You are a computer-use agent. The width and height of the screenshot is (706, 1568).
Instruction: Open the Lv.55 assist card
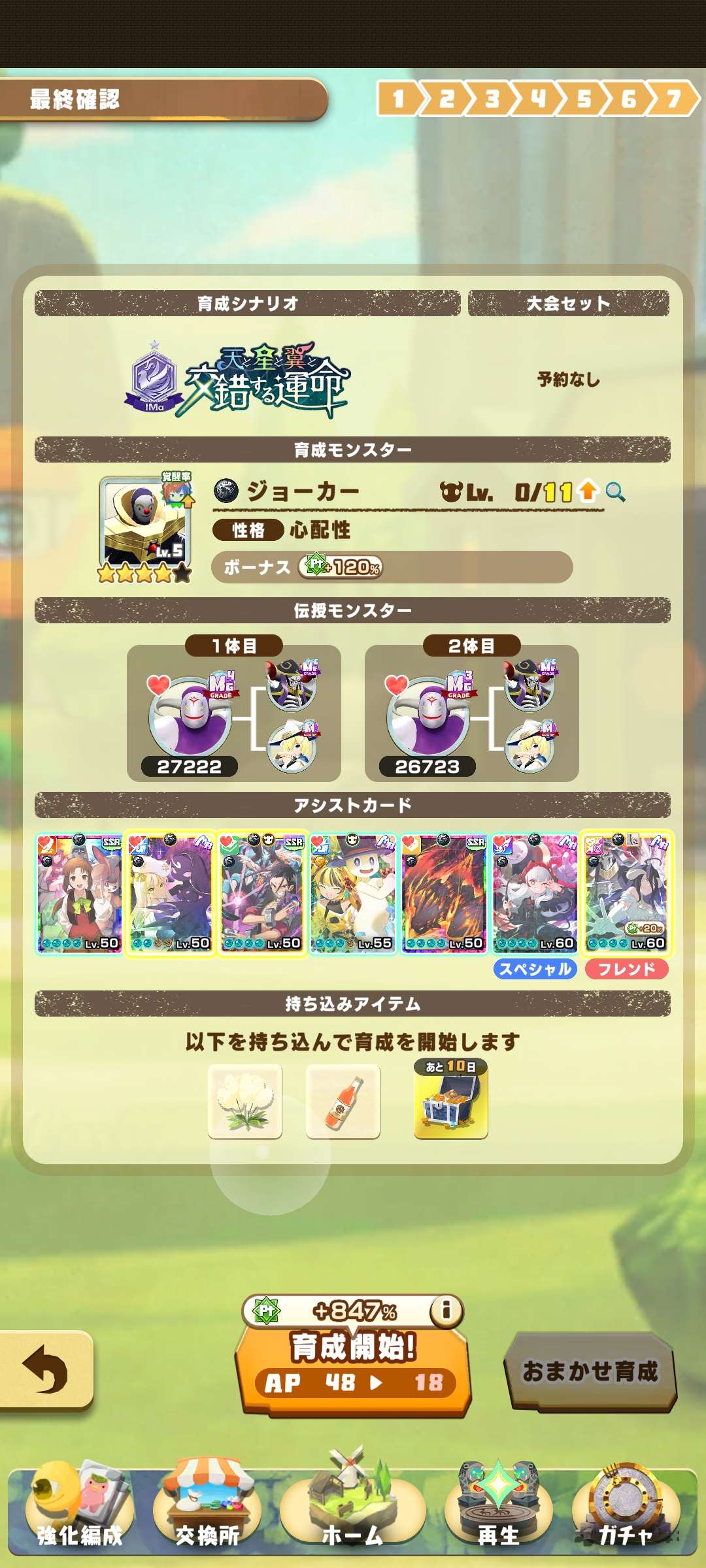click(353, 893)
